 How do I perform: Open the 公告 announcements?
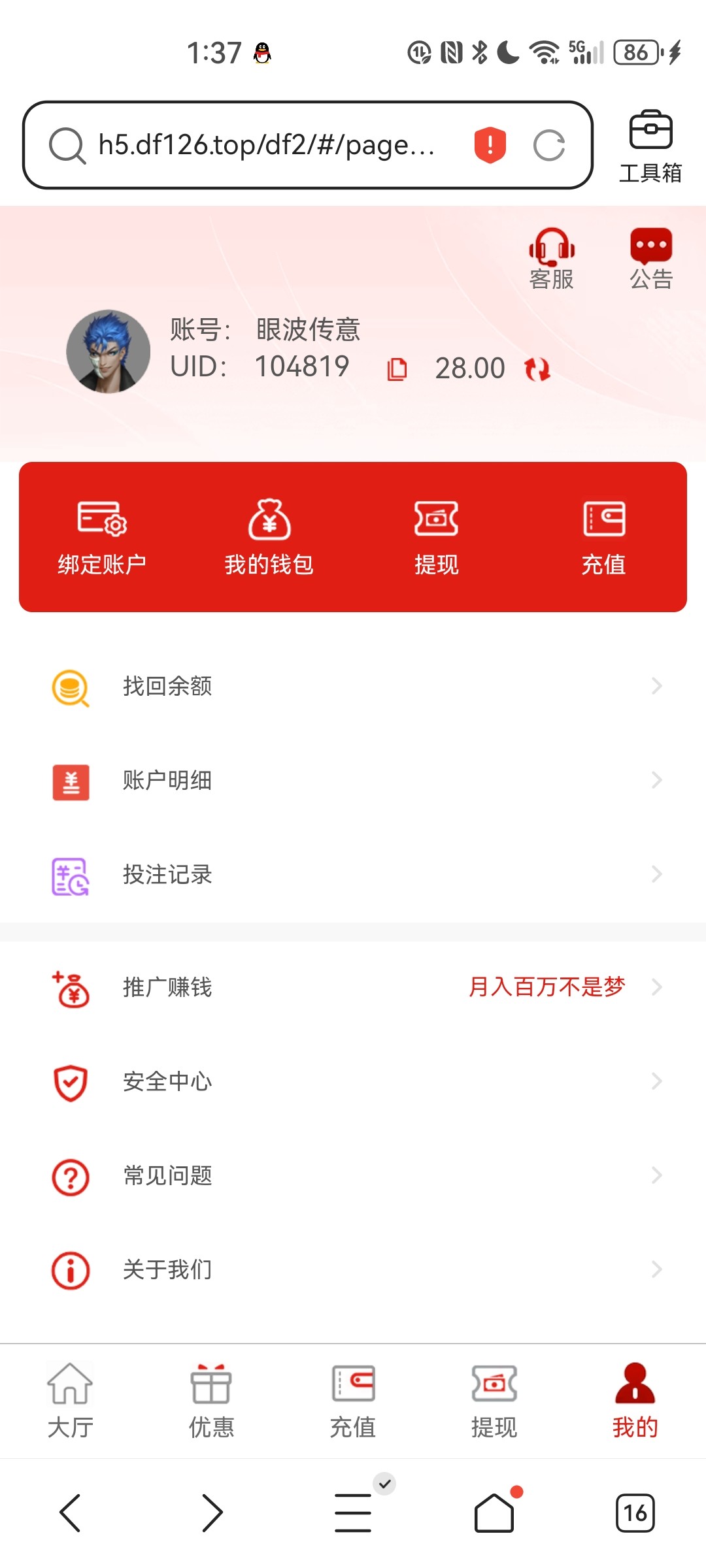click(651, 258)
